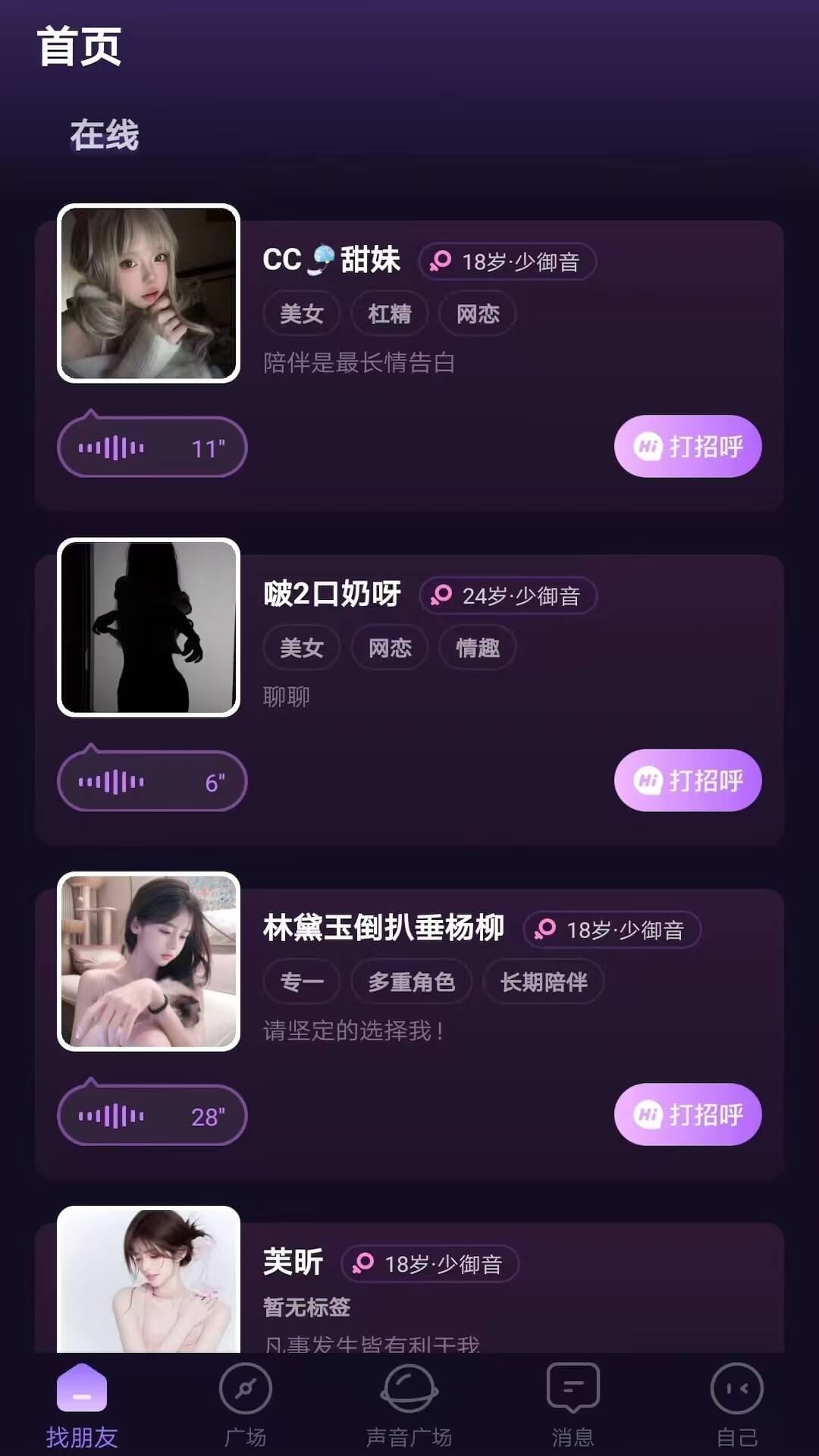Image resolution: width=819 pixels, height=1456 pixels.
Task: Switch to the 广场 tab
Action: (x=245, y=1404)
